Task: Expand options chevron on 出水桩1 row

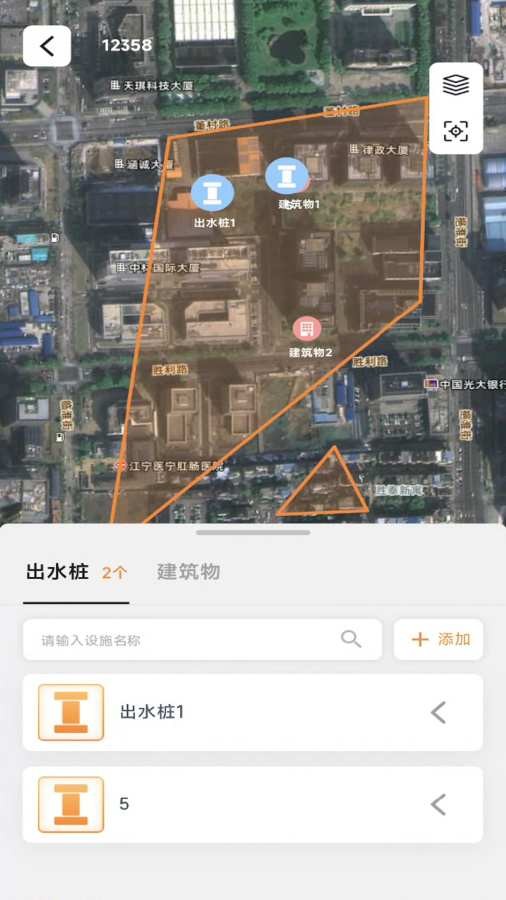Action: (438, 712)
